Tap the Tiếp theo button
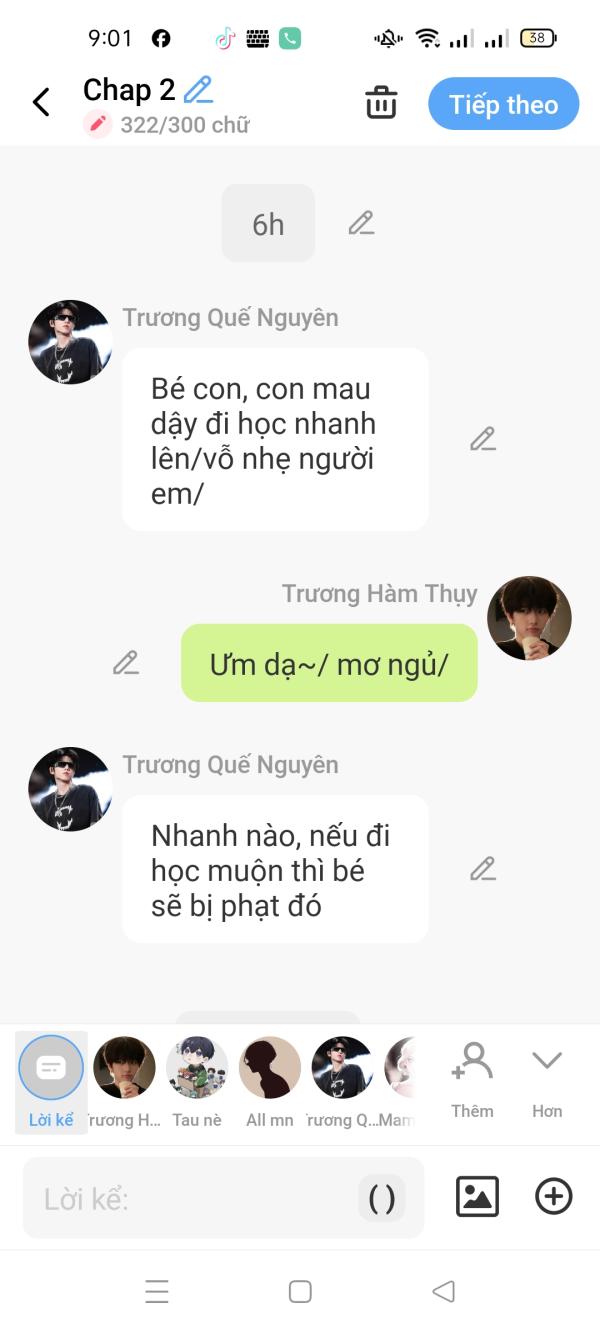Viewport: 600px width, 1333px height. point(503,104)
